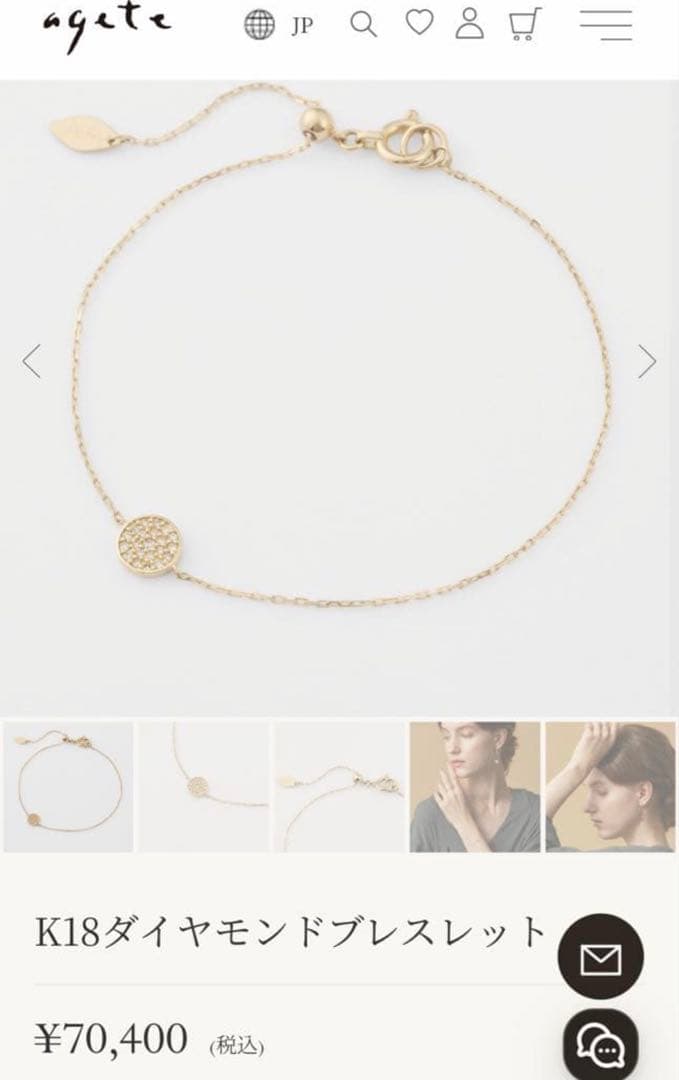Select the diamond disc close-up thumbnail

[x=204, y=788]
